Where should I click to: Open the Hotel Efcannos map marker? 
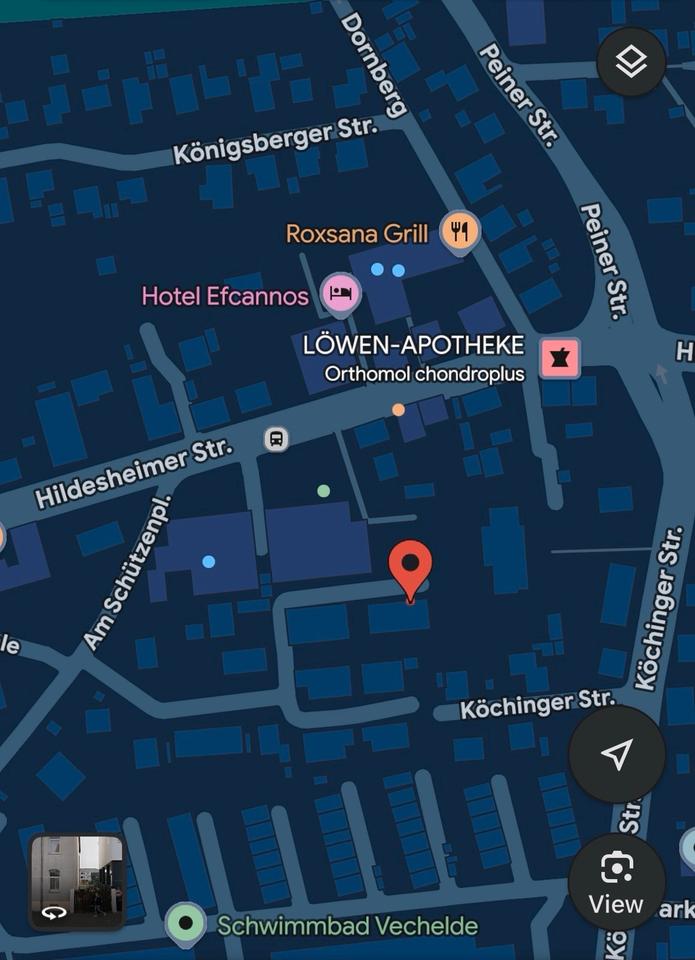[341, 294]
